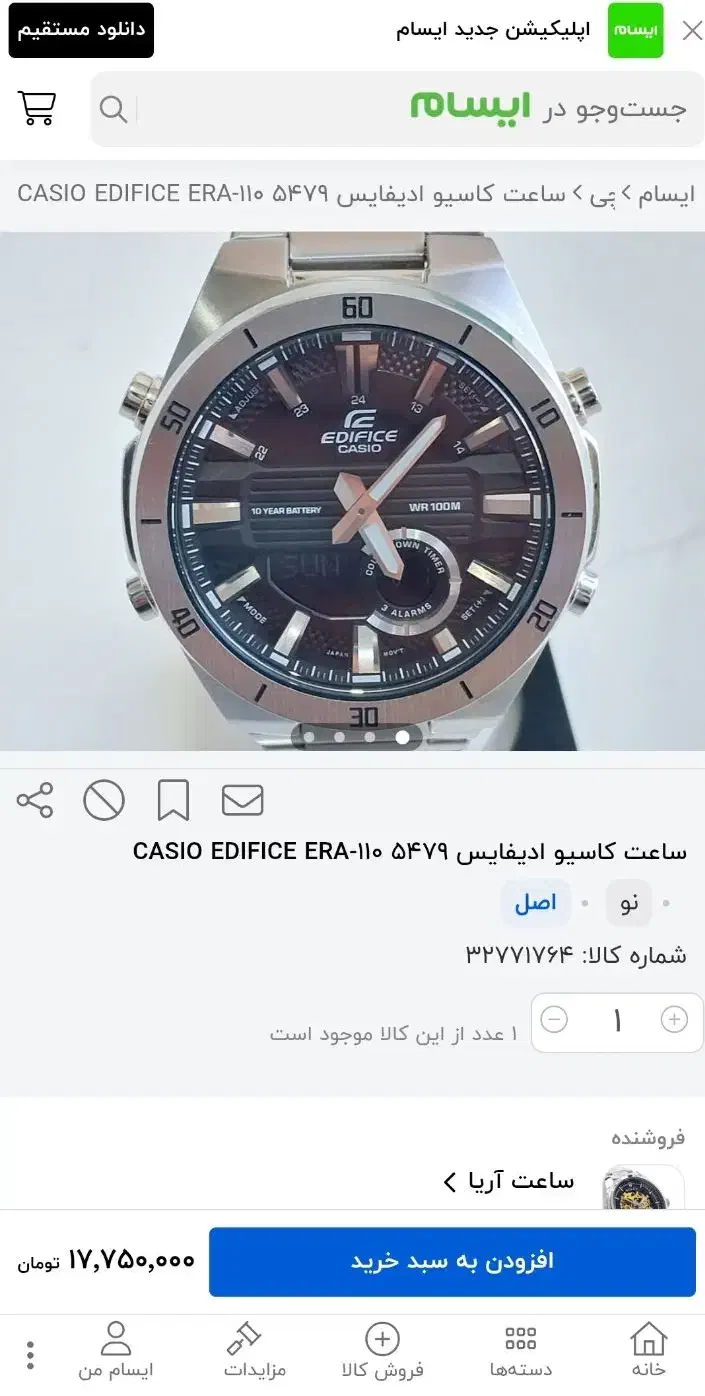Bookmark this Casio Edifice watch

[173, 801]
